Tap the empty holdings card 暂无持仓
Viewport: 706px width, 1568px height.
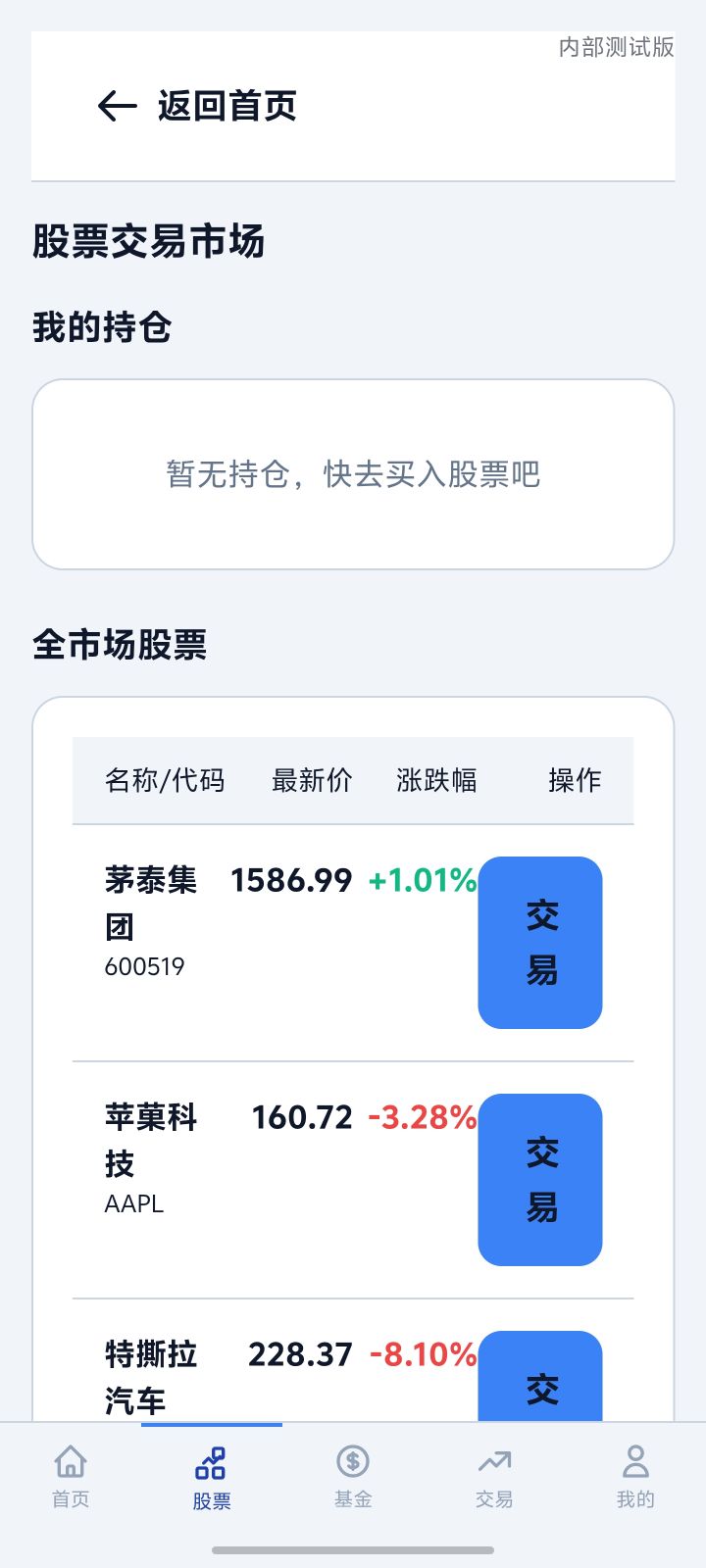point(353,473)
